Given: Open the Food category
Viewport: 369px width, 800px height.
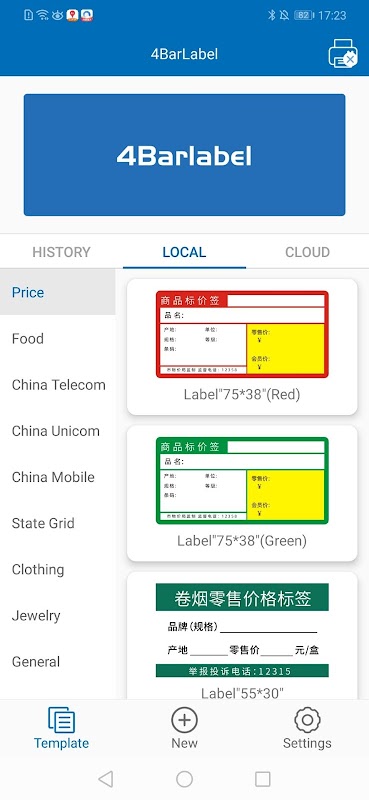Looking at the screenshot, I should [58, 339].
